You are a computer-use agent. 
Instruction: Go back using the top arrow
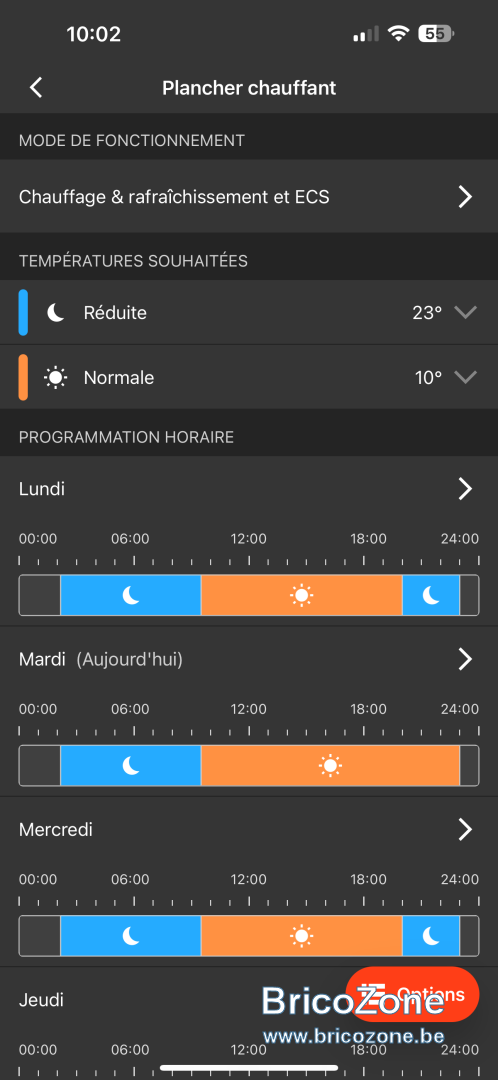[36, 88]
